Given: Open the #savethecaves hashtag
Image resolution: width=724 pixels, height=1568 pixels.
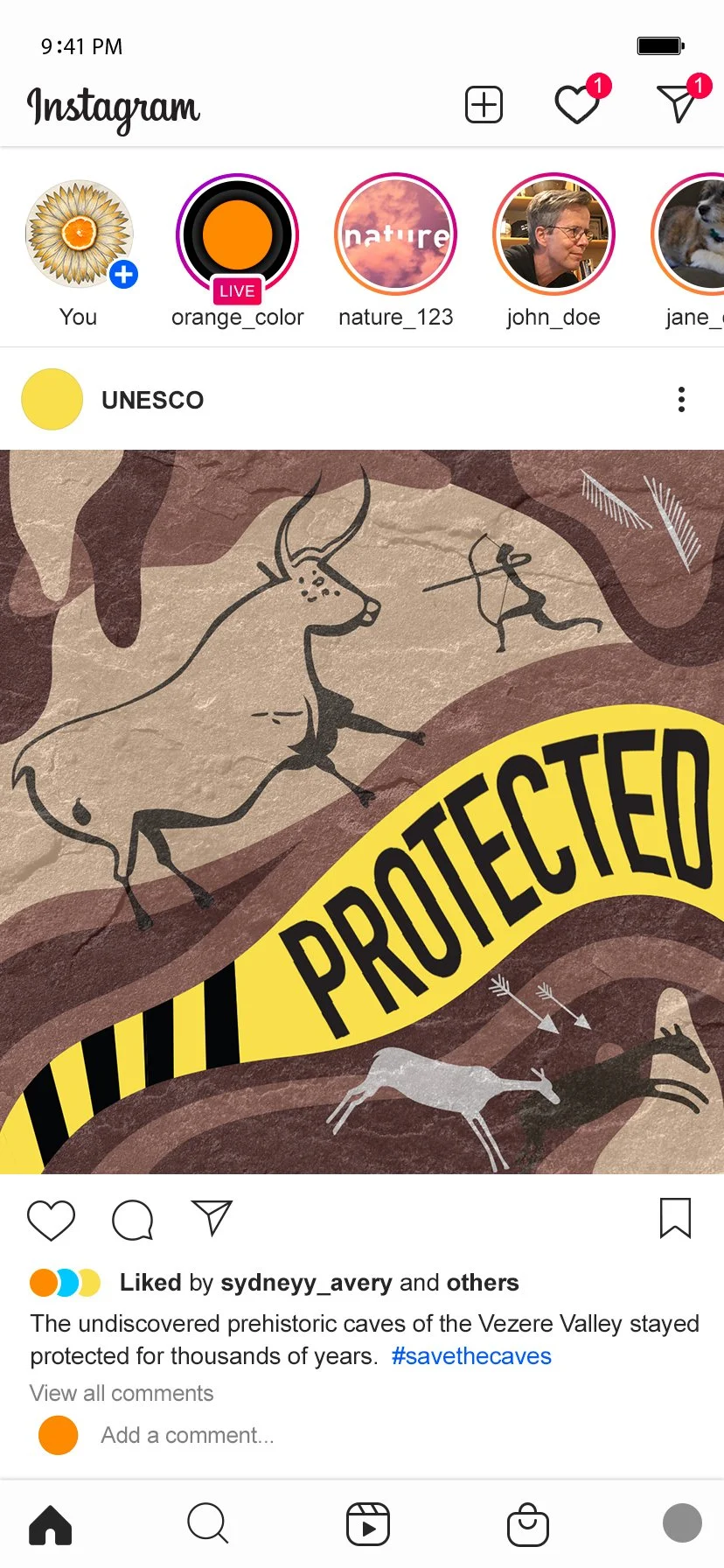Looking at the screenshot, I should pyautogui.click(x=471, y=1356).
